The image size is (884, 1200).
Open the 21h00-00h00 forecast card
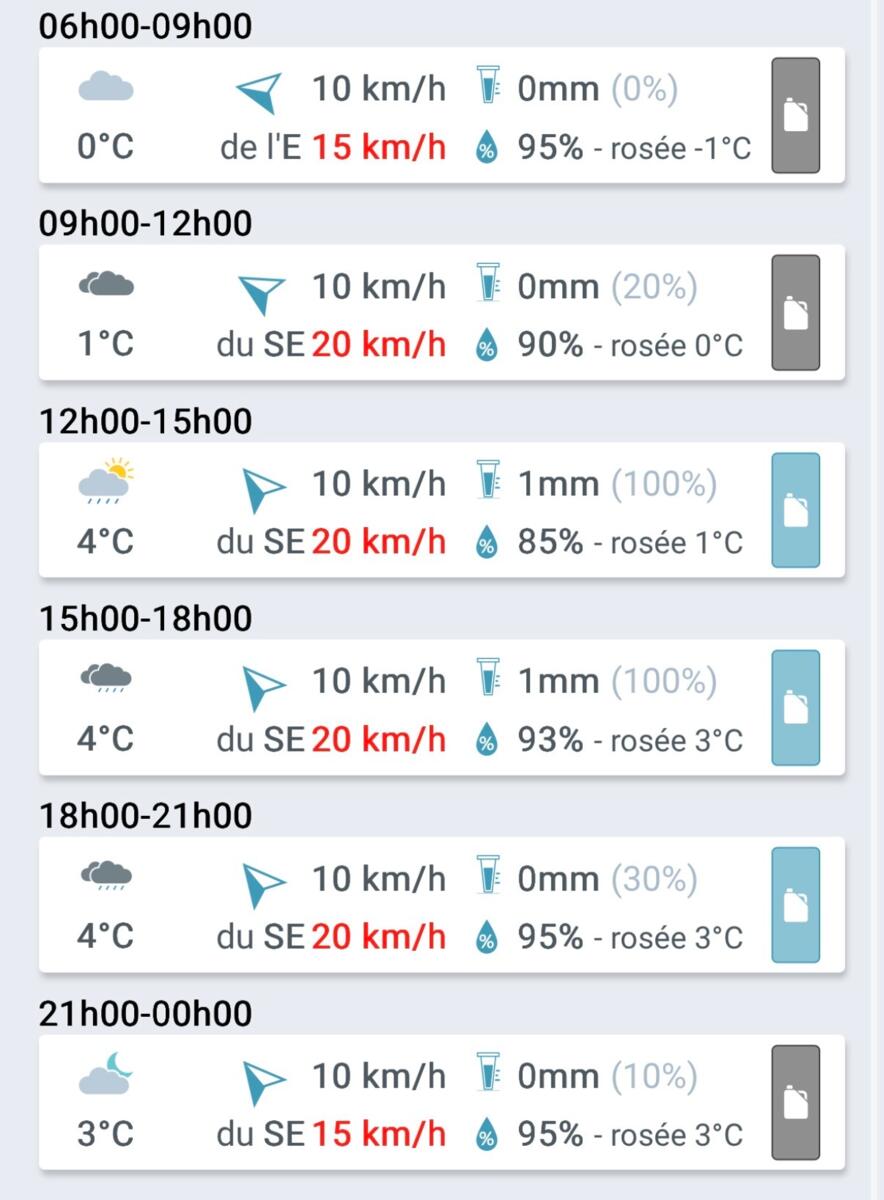pyautogui.click(x=400, y=1103)
